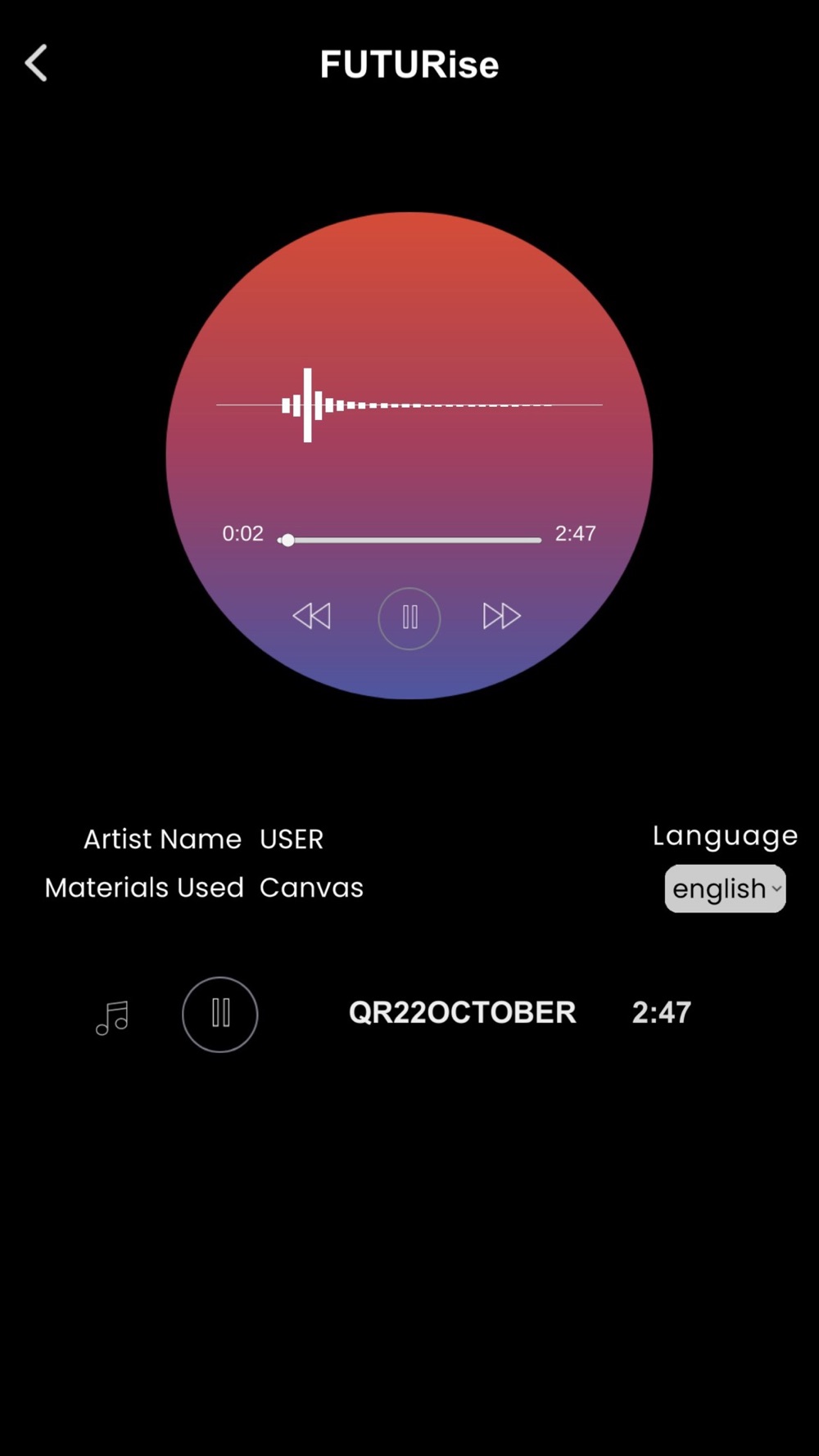This screenshot has width=819, height=1456.
Task: Rewind the audio track
Action: (312, 616)
